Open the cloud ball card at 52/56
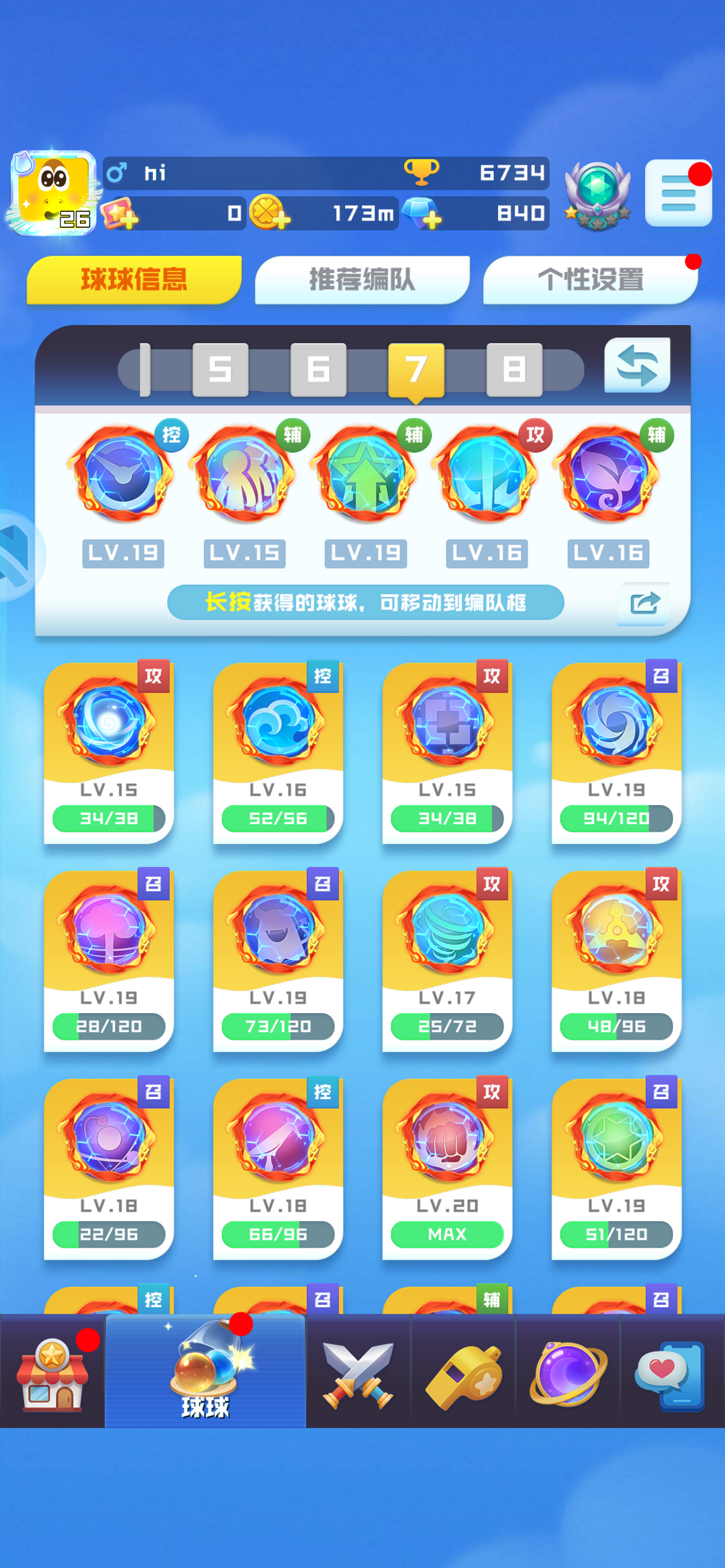The image size is (725, 1568). (278, 751)
